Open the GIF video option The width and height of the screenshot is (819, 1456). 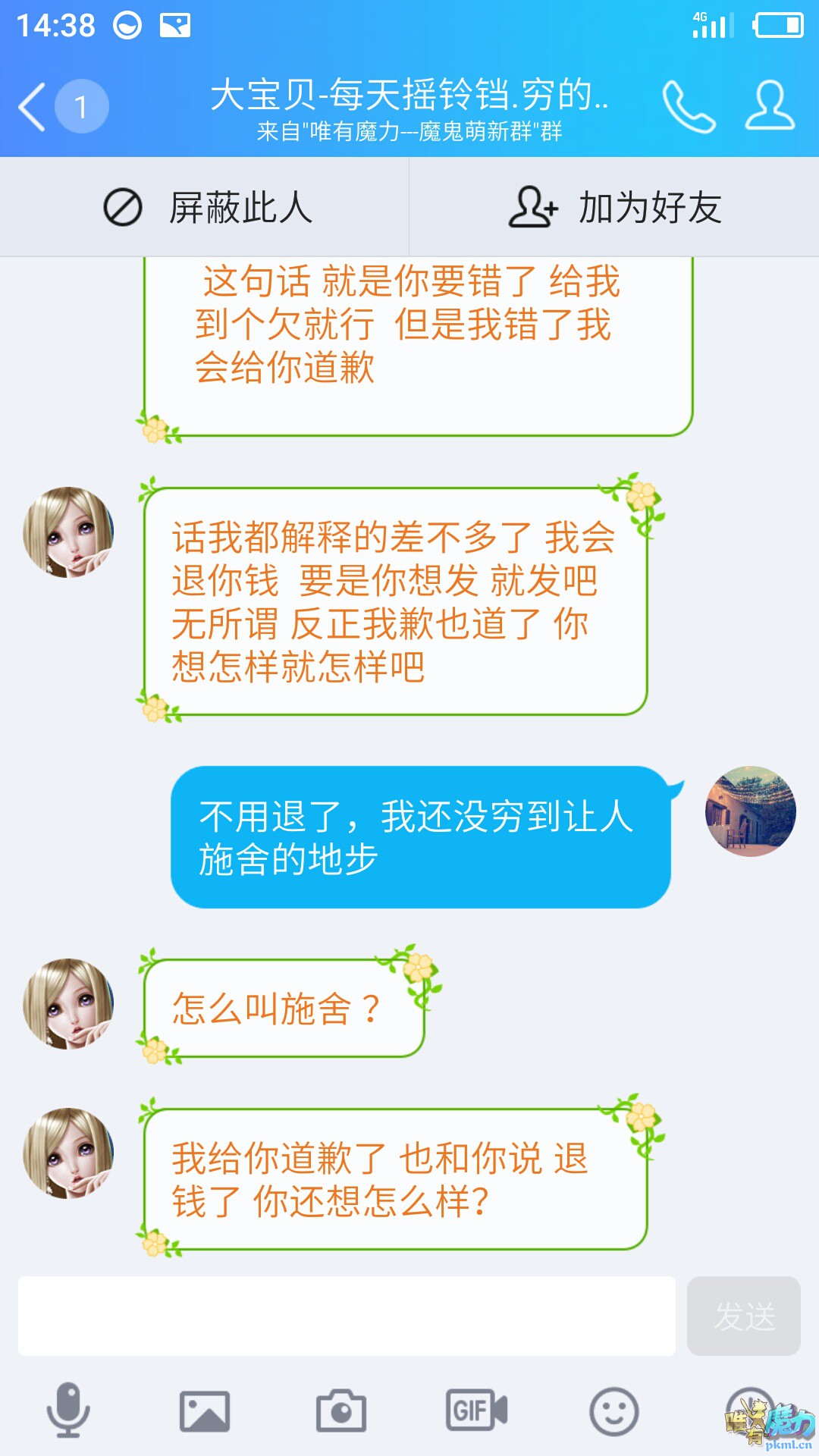[x=476, y=1410]
